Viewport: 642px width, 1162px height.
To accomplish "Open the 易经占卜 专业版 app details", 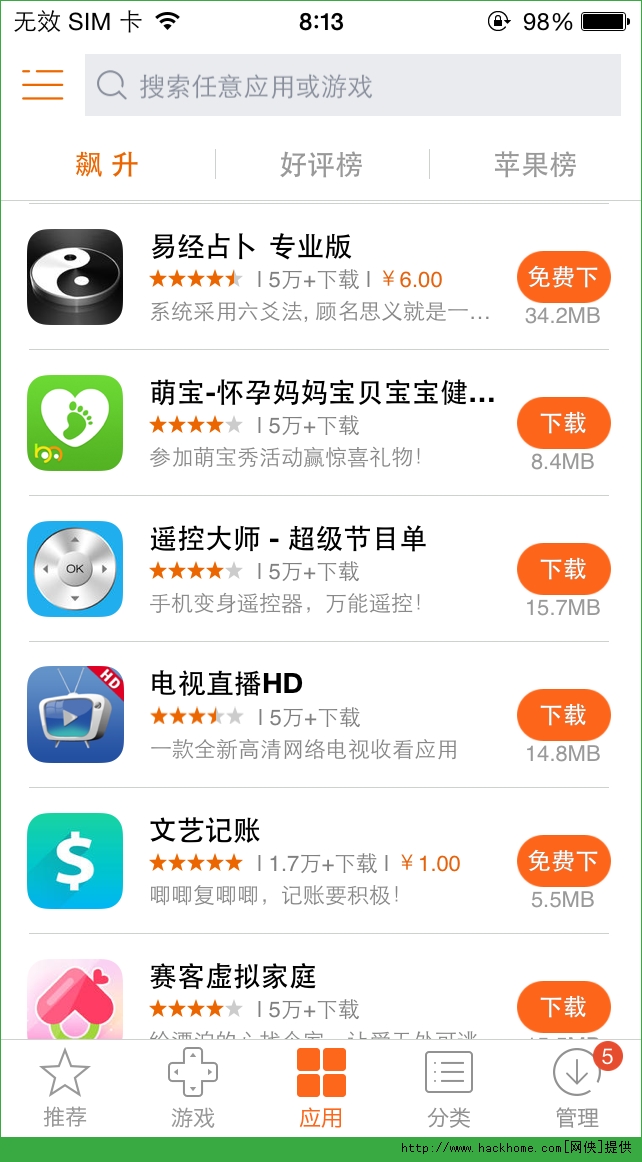I will pyautogui.click(x=251, y=246).
